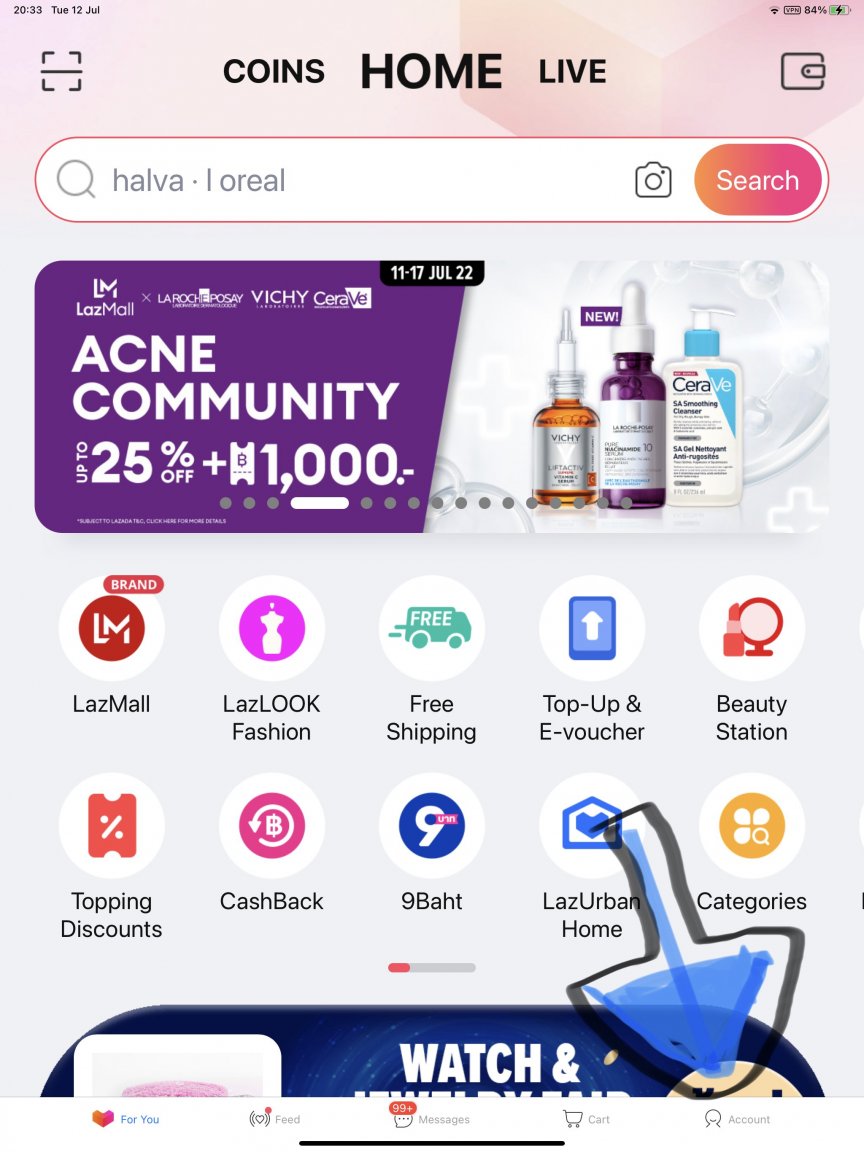Open the Categories shortcut
Viewport: 864px width, 1152px height.
point(751,826)
